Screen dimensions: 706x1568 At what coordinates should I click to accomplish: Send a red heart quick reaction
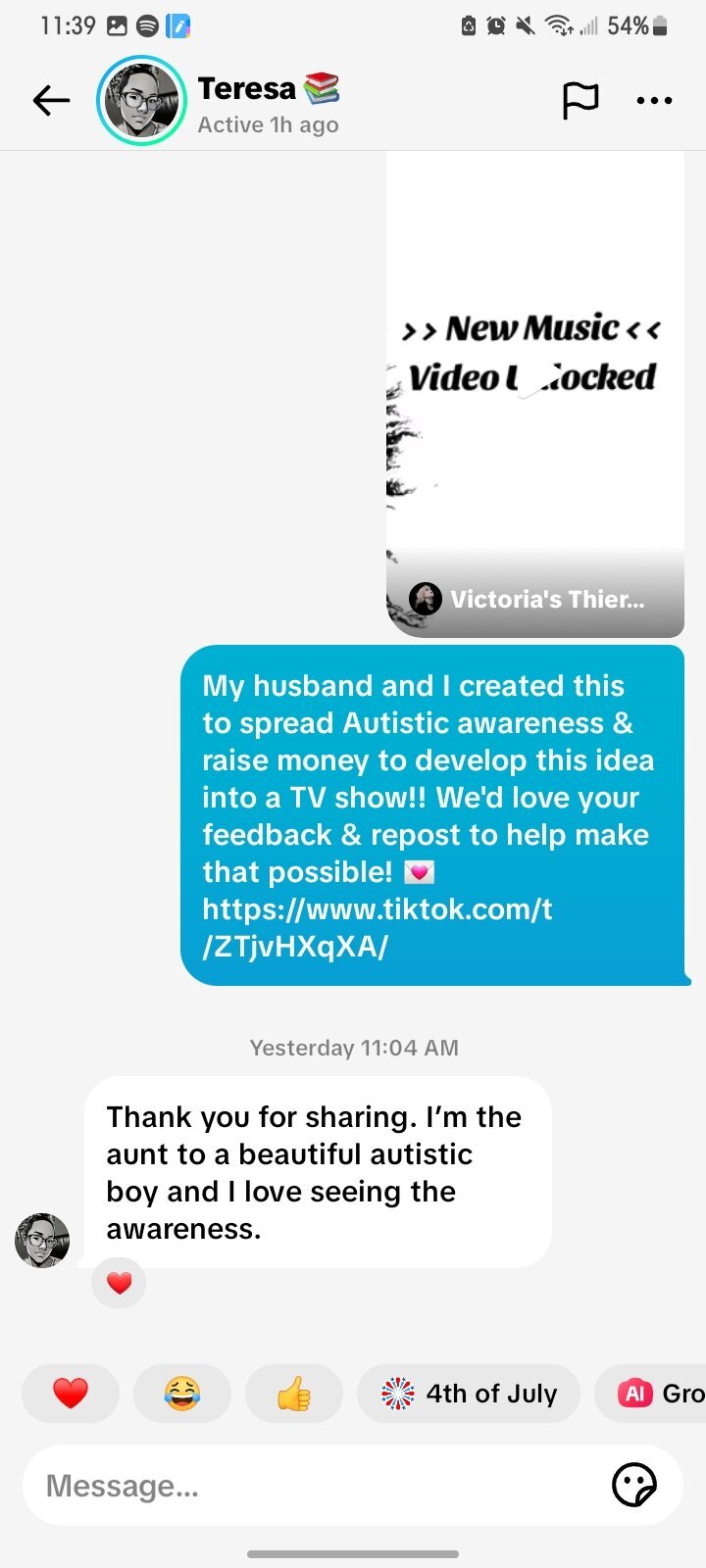click(x=71, y=1393)
